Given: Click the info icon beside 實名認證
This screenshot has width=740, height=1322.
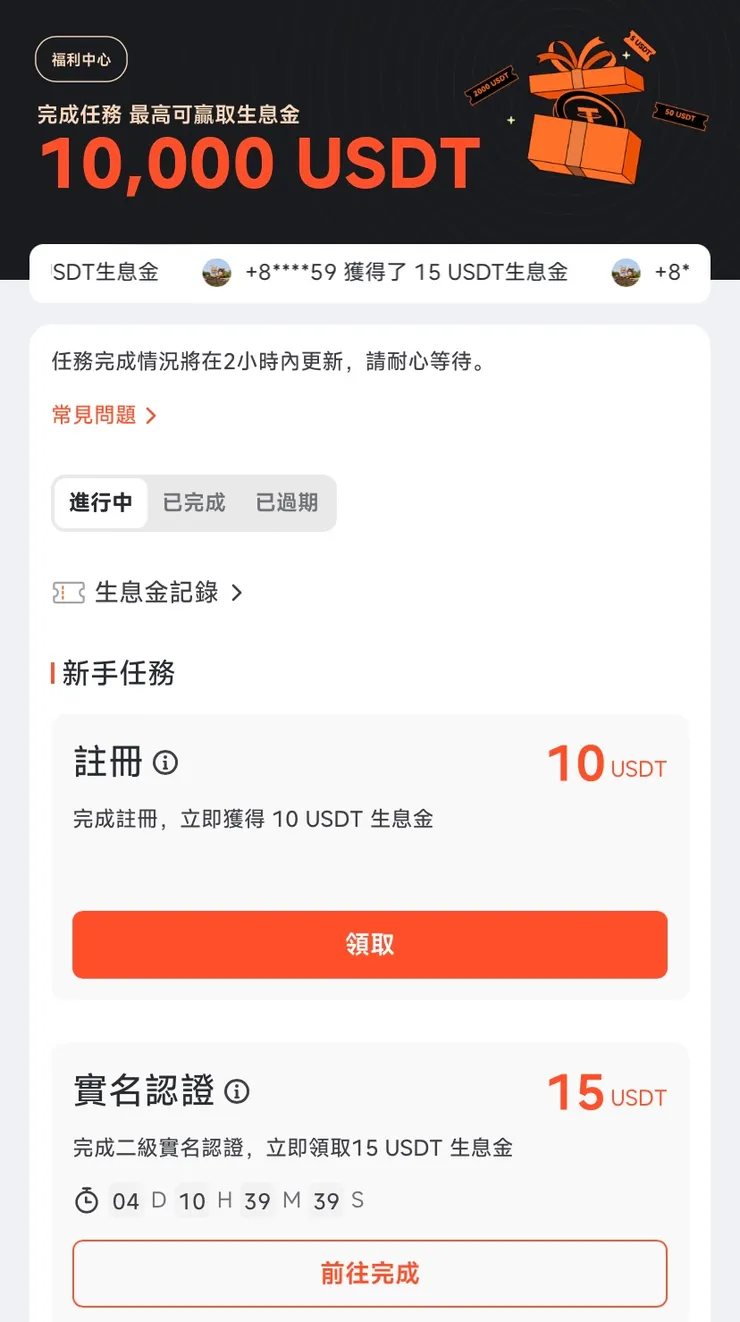Looking at the screenshot, I should pyautogui.click(x=237, y=1093).
